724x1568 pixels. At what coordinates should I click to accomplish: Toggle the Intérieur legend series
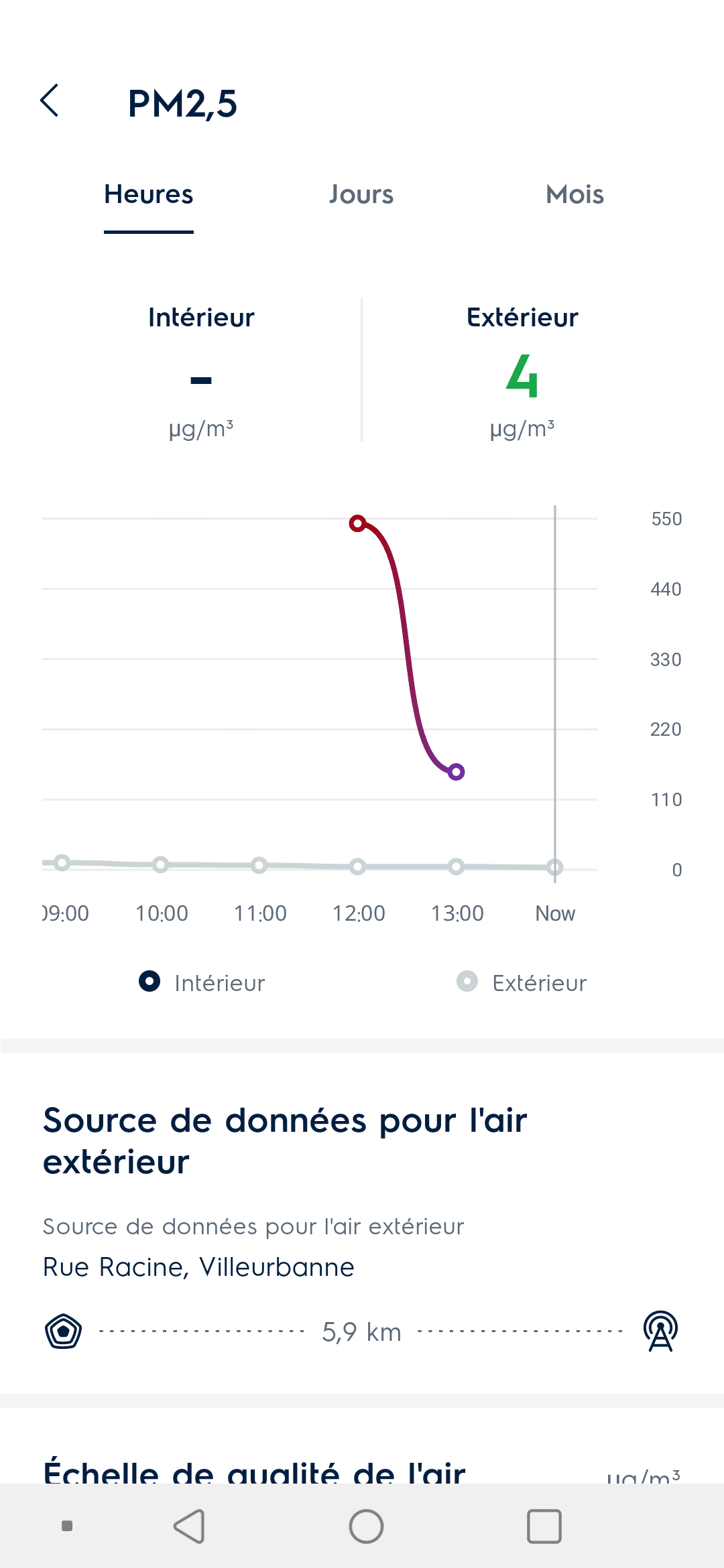pos(202,982)
